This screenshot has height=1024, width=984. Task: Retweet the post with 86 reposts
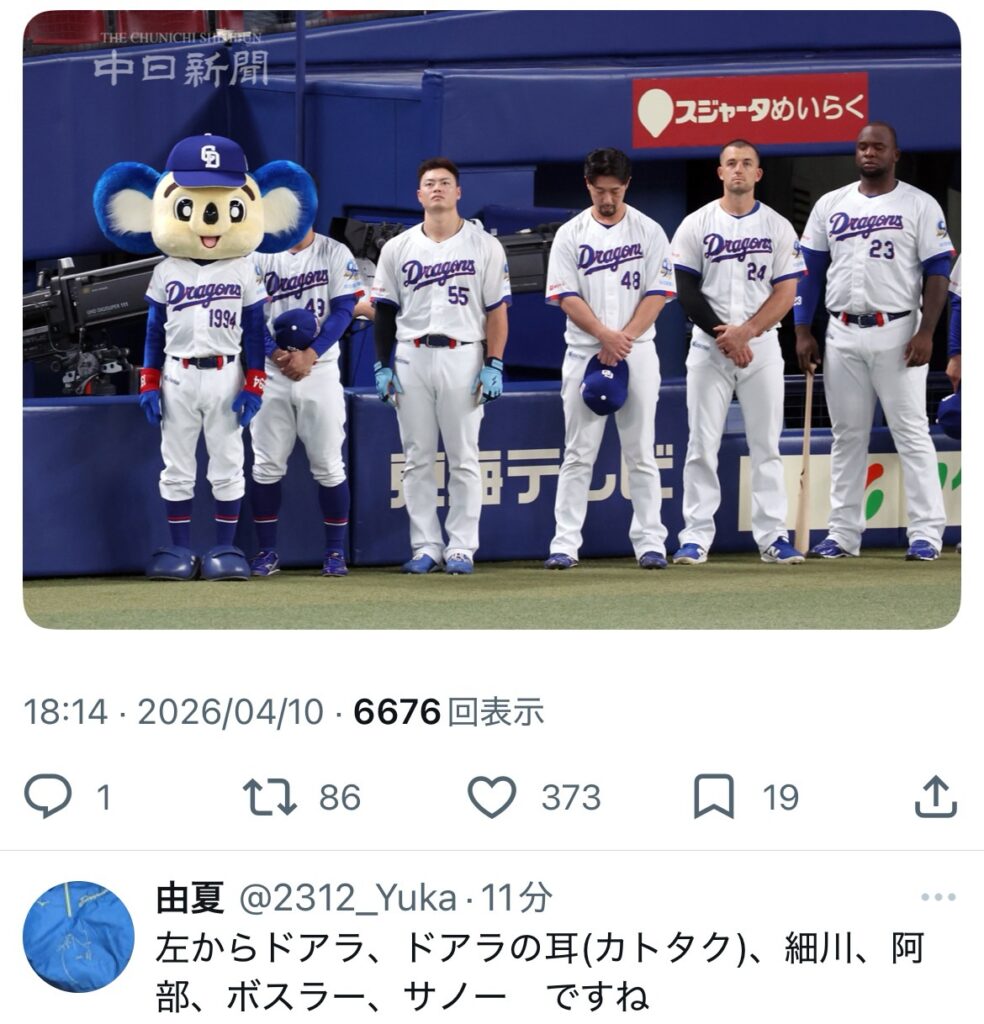[270, 797]
